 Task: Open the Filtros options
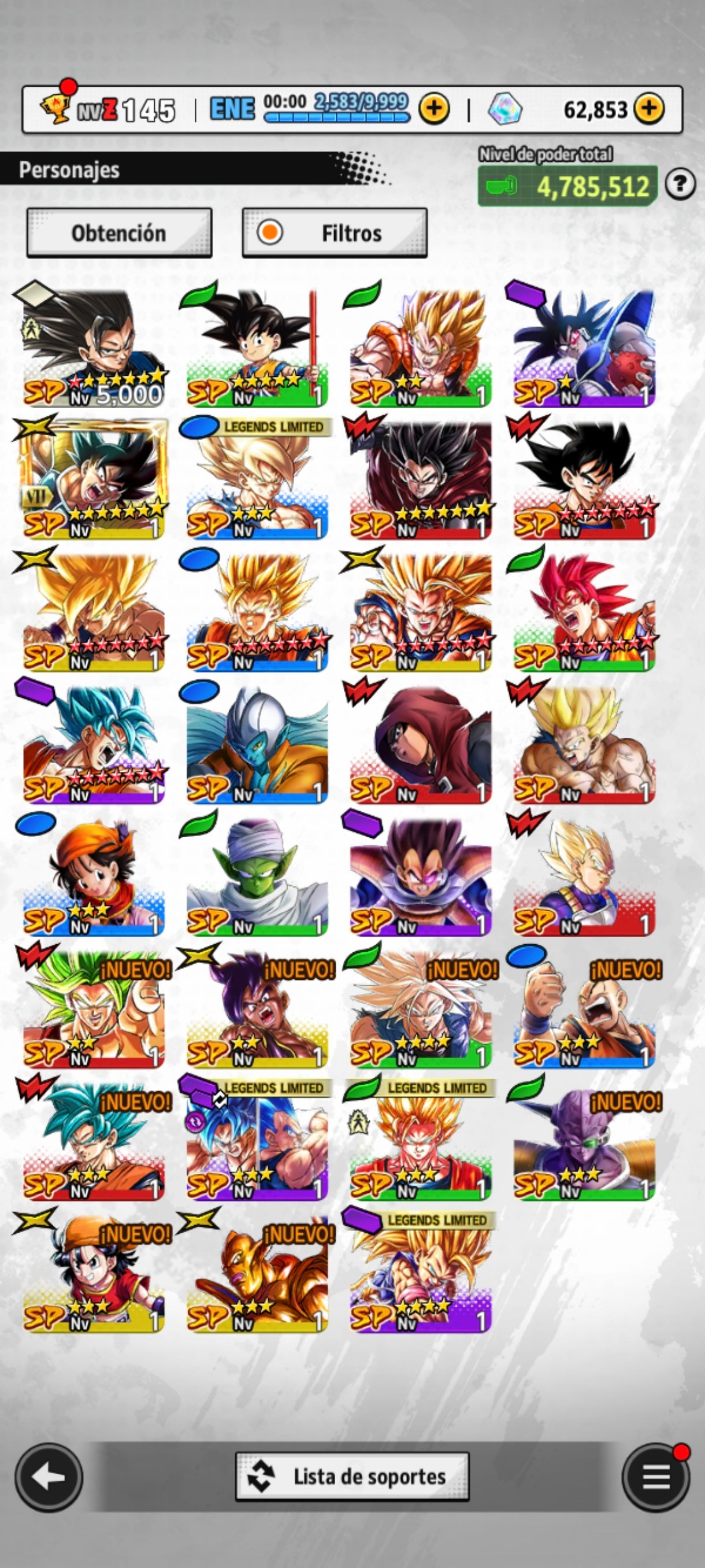coord(335,233)
